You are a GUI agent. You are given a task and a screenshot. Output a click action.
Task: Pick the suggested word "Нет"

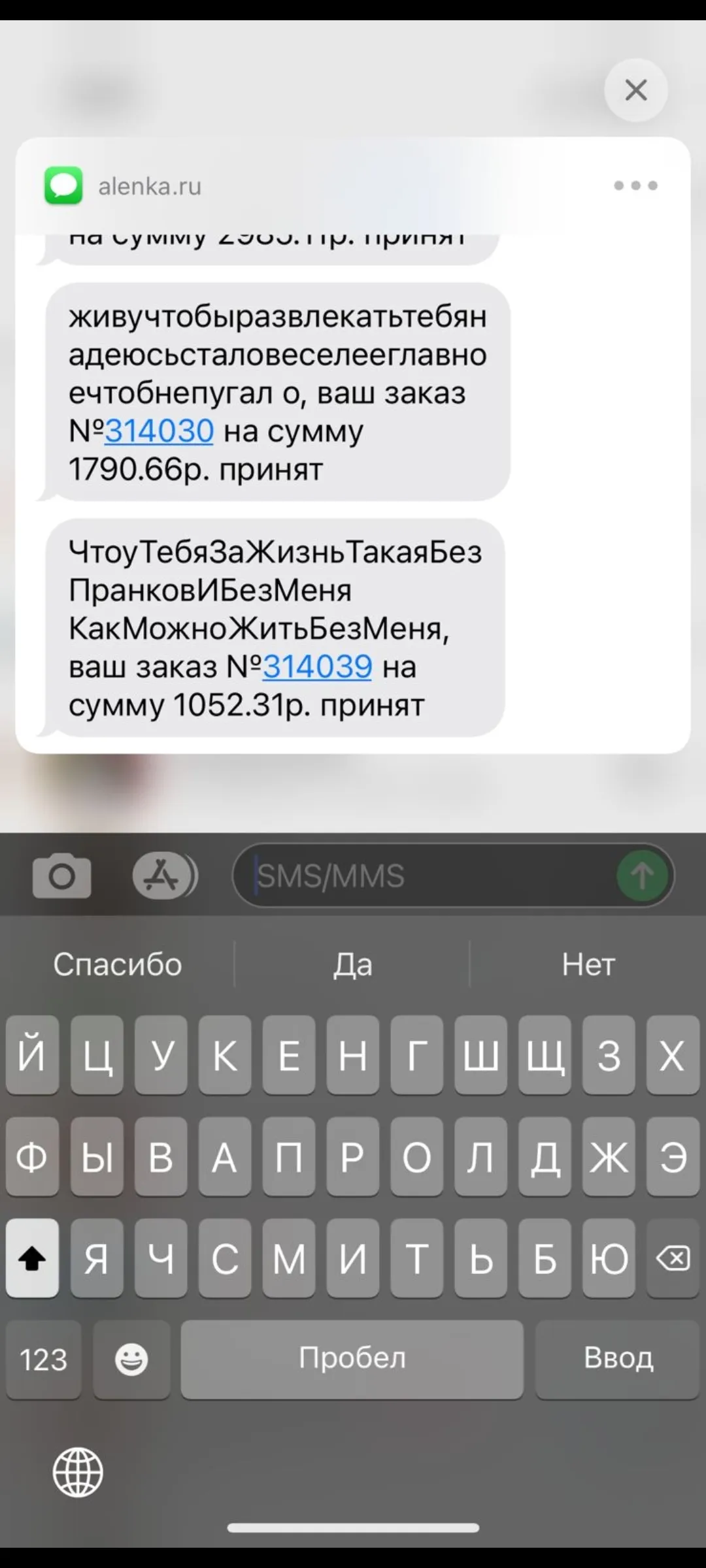point(588,964)
